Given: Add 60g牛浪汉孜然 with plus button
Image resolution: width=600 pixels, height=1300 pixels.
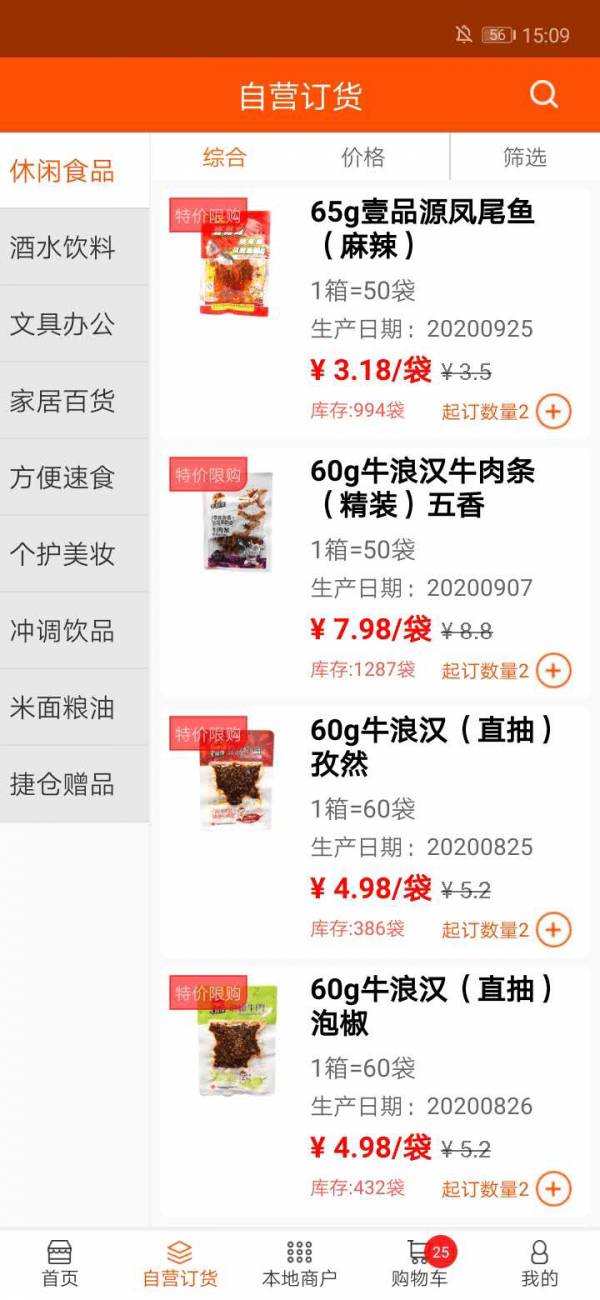Looking at the screenshot, I should pos(554,929).
